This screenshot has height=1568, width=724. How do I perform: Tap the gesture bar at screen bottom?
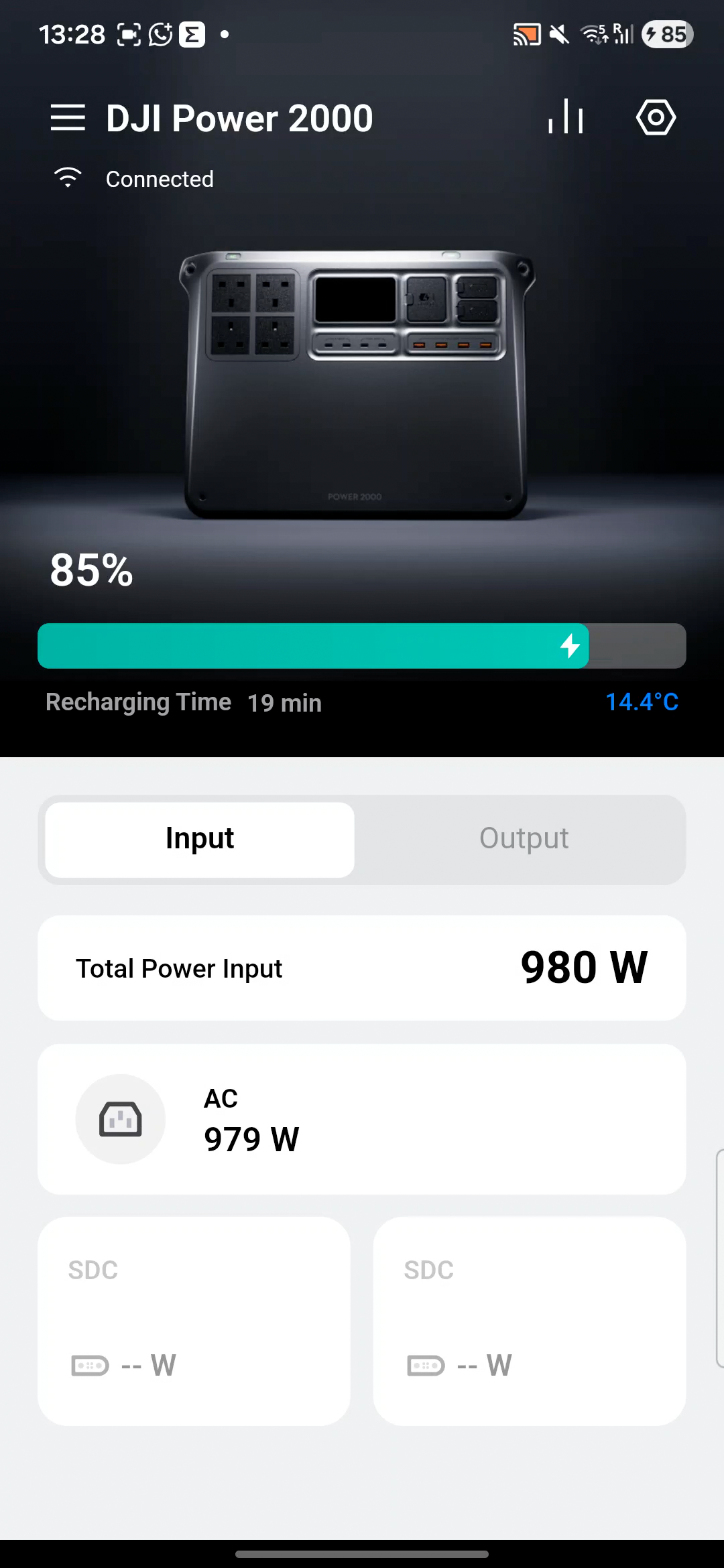point(362,1553)
